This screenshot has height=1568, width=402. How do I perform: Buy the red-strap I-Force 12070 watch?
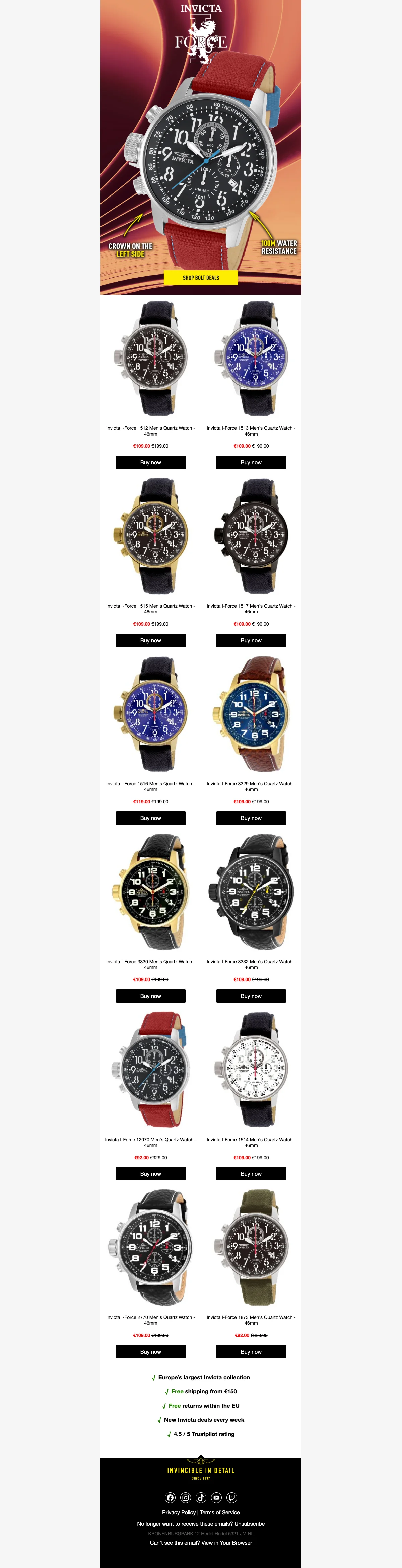click(x=150, y=1174)
